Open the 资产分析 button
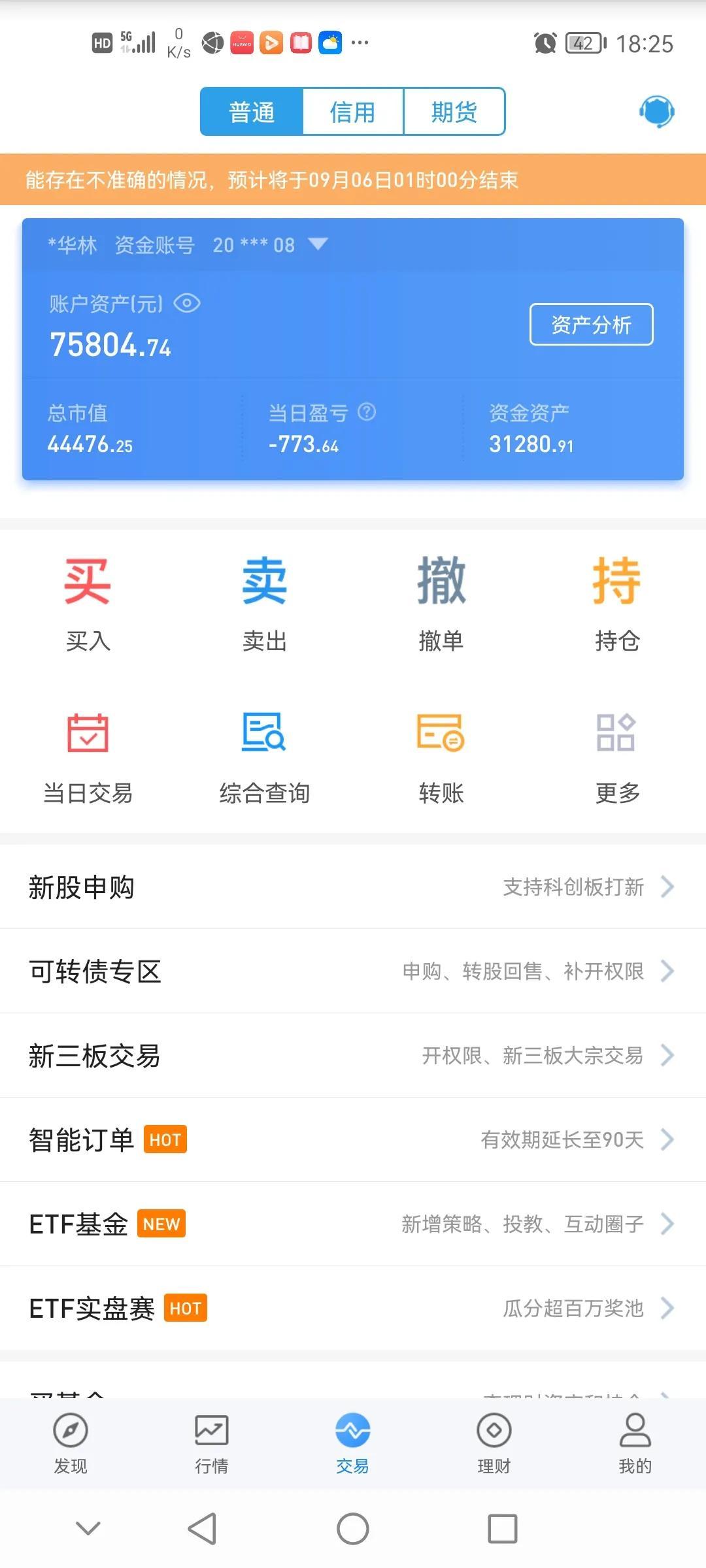This screenshot has width=706, height=1568. tap(591, 325)
